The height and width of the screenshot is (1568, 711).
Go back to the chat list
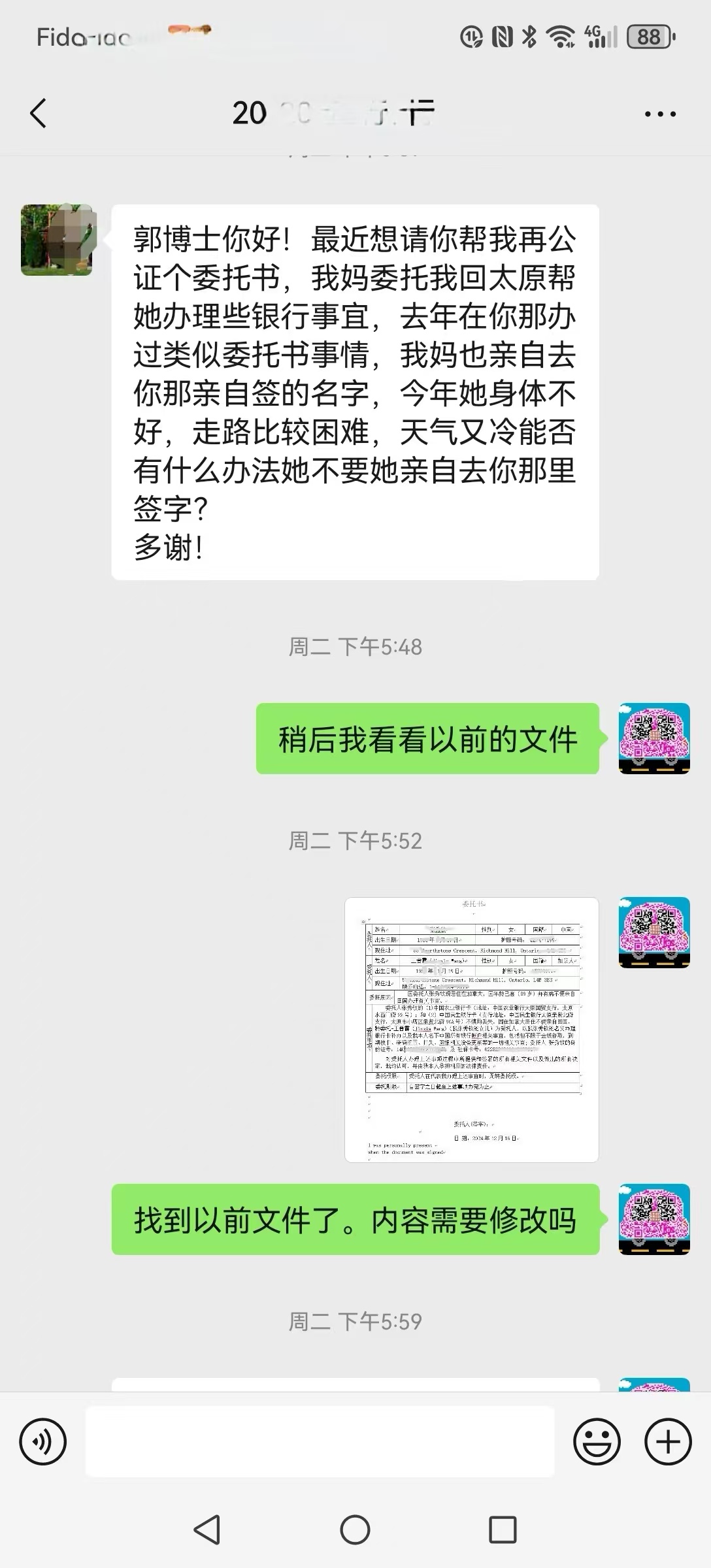(x=39, y=113)
